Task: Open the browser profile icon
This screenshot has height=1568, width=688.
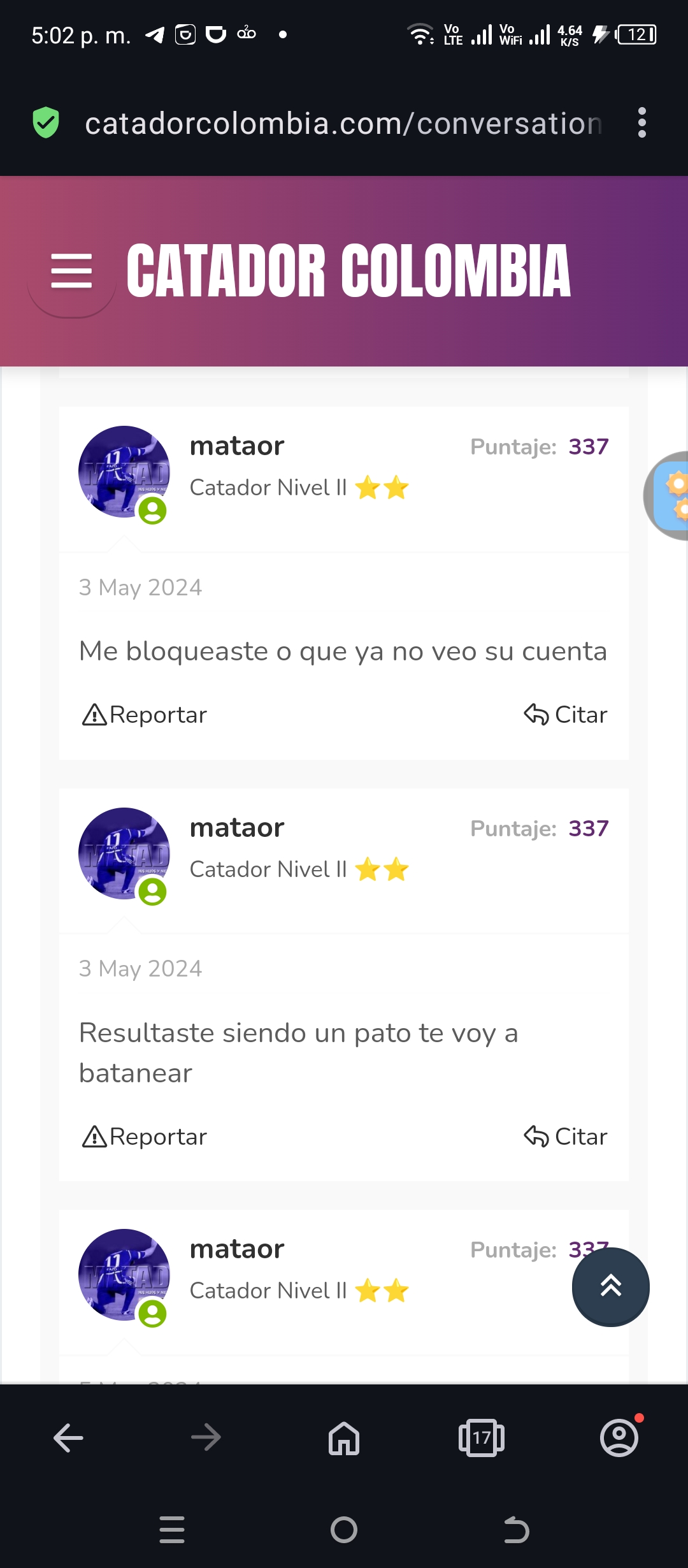Action: tap(619, 1438)
